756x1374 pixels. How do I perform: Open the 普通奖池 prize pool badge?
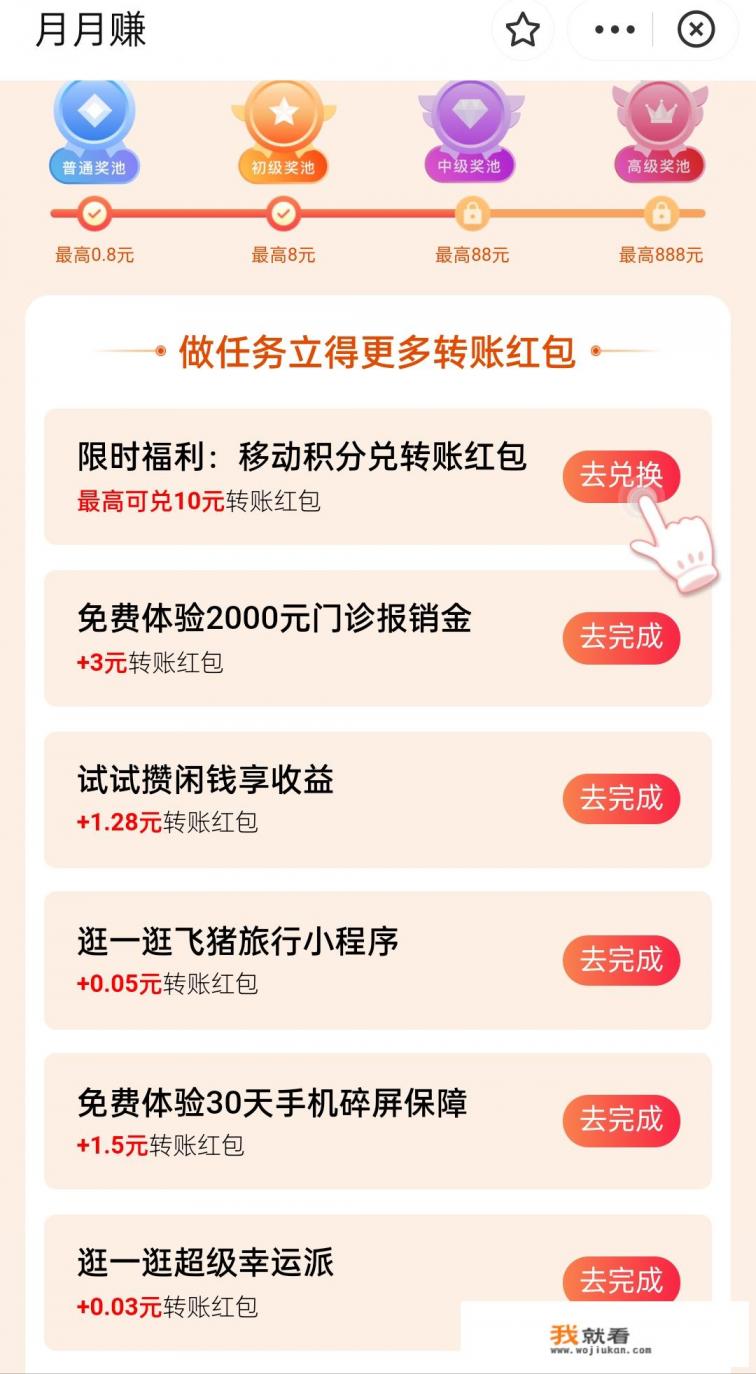click(x=95, y=130)
